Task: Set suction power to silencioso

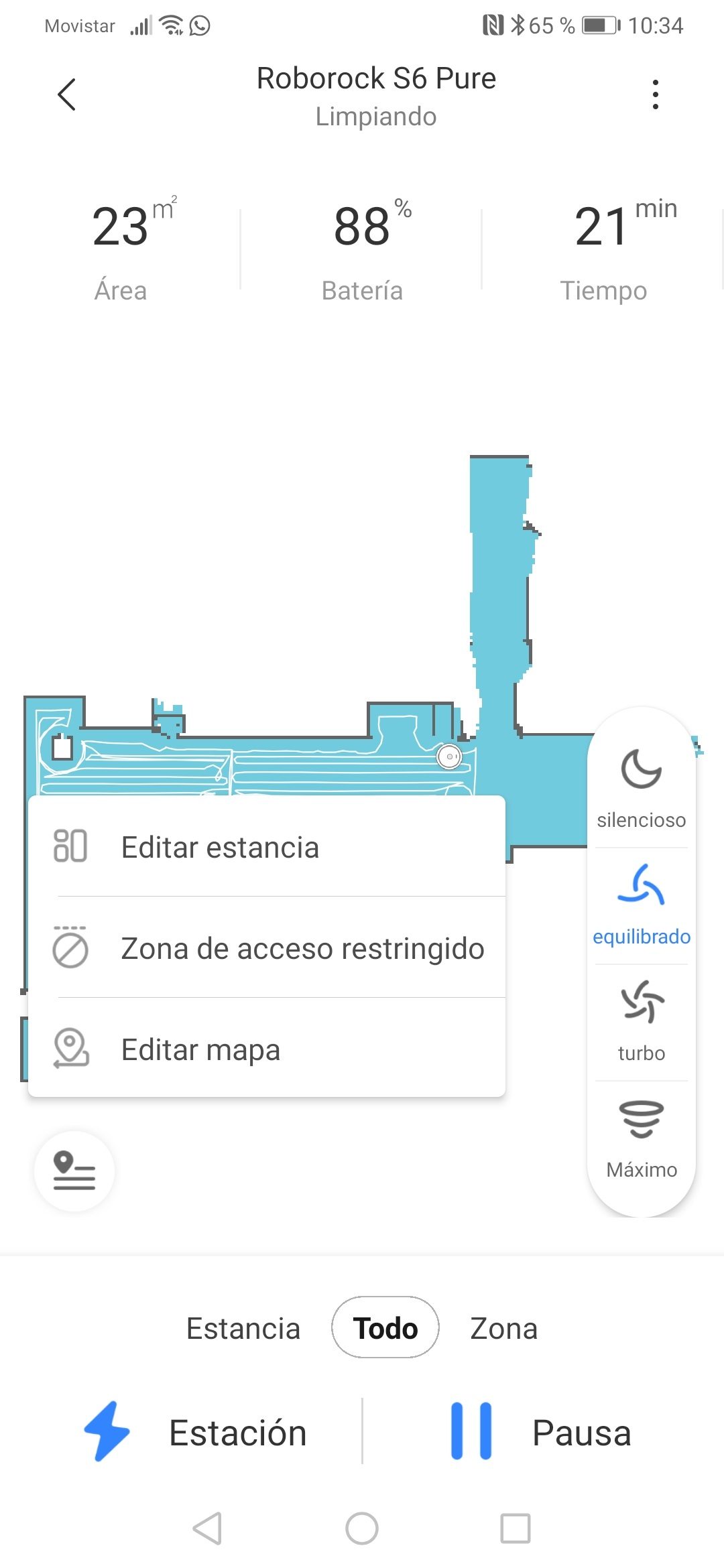Action: 641,787
